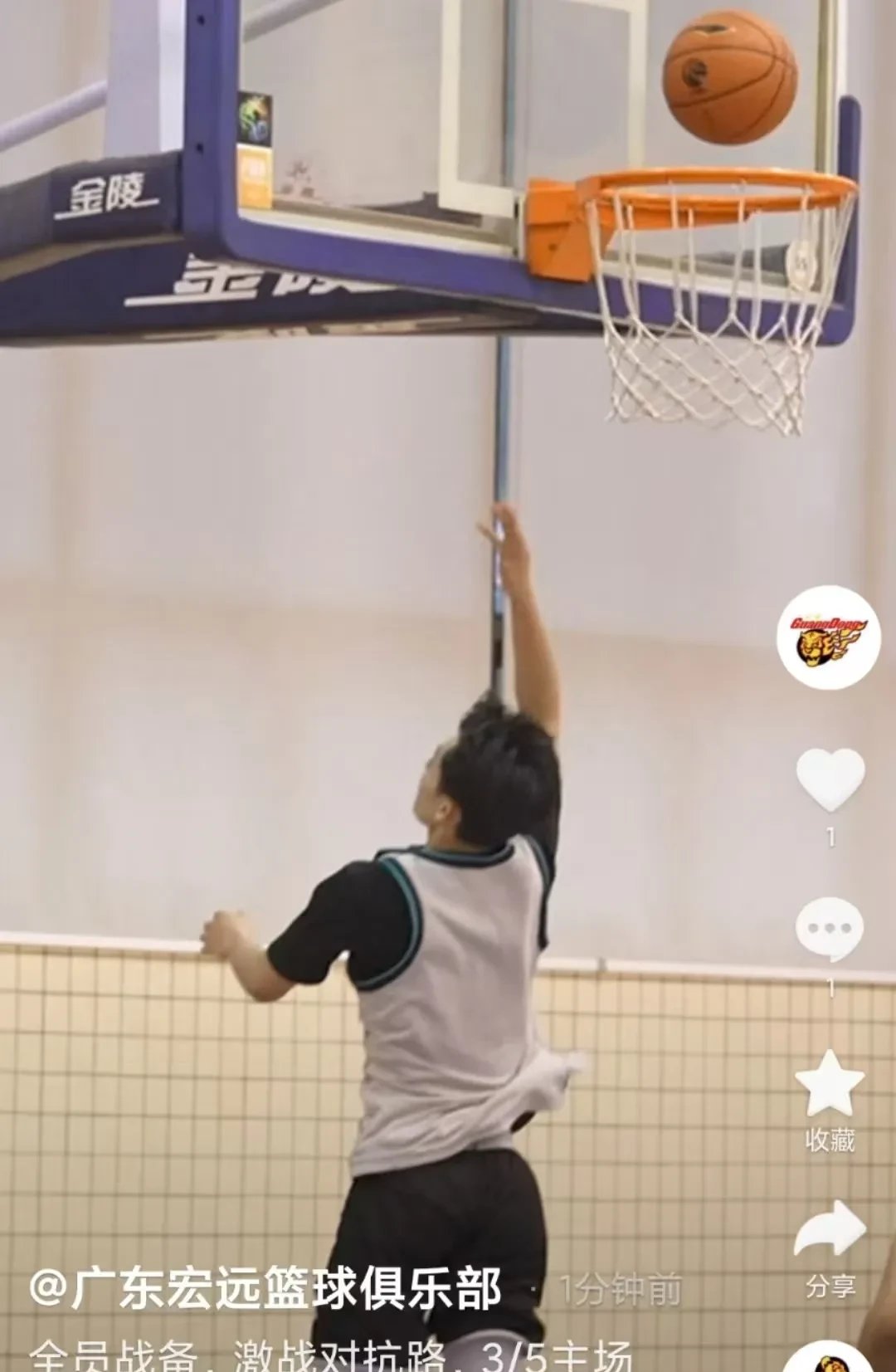
Task: Save video with the 收藏 star
Action: 830,1086
